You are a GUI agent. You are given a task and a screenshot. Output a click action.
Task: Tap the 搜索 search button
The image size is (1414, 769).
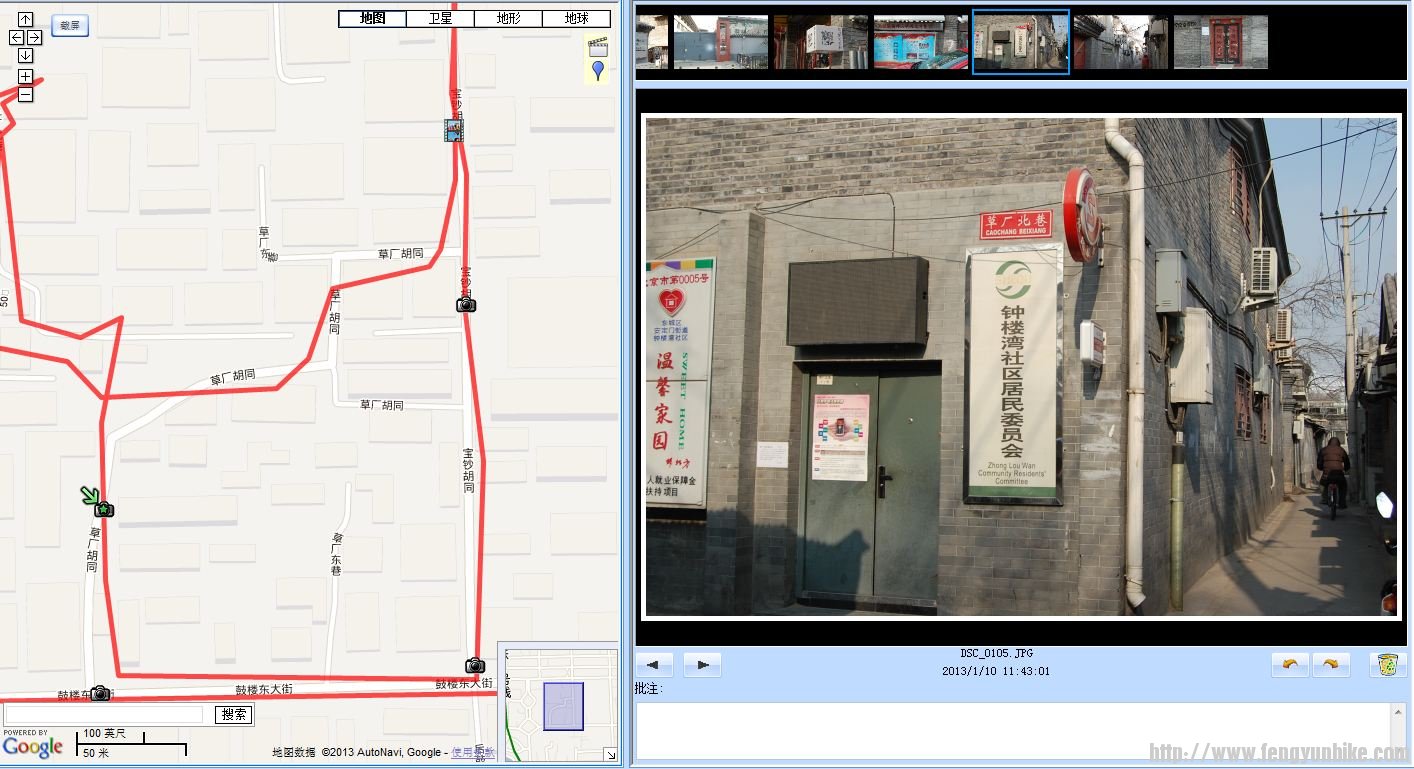tap(234, 715)
